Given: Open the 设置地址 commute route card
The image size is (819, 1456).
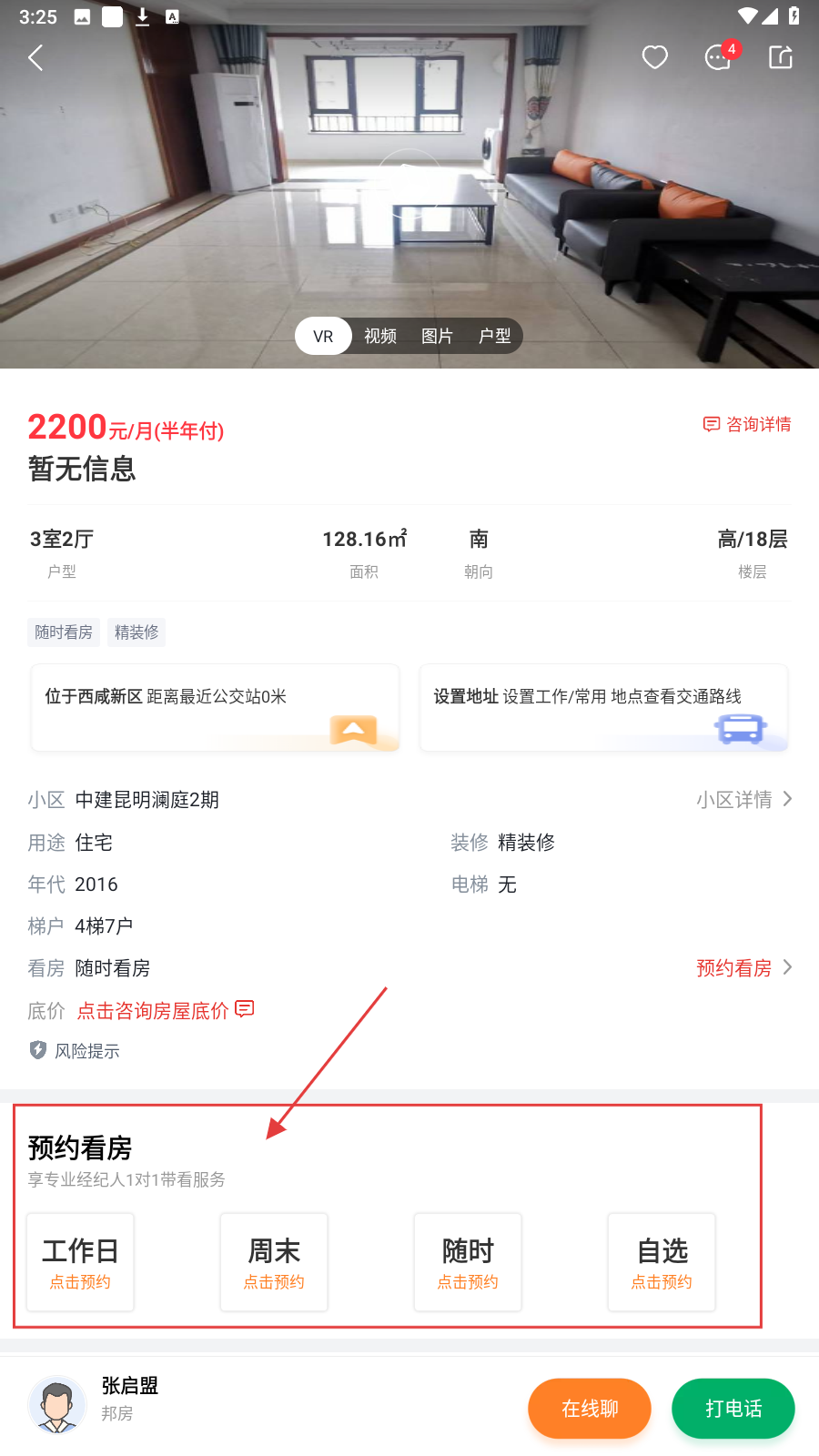Looking at the screenshot, I should tap(603, 708).
